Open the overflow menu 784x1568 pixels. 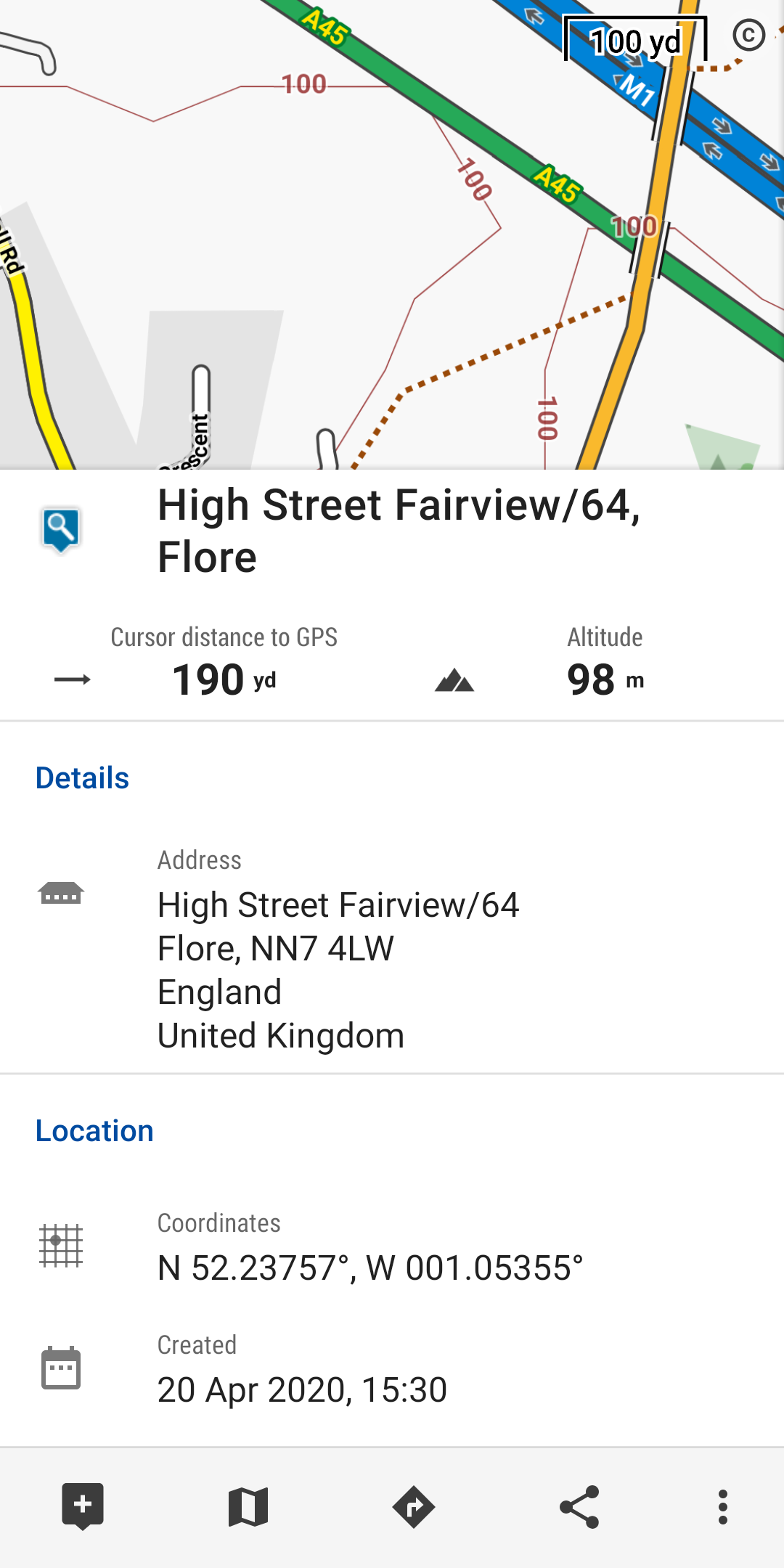[722, 1507]
